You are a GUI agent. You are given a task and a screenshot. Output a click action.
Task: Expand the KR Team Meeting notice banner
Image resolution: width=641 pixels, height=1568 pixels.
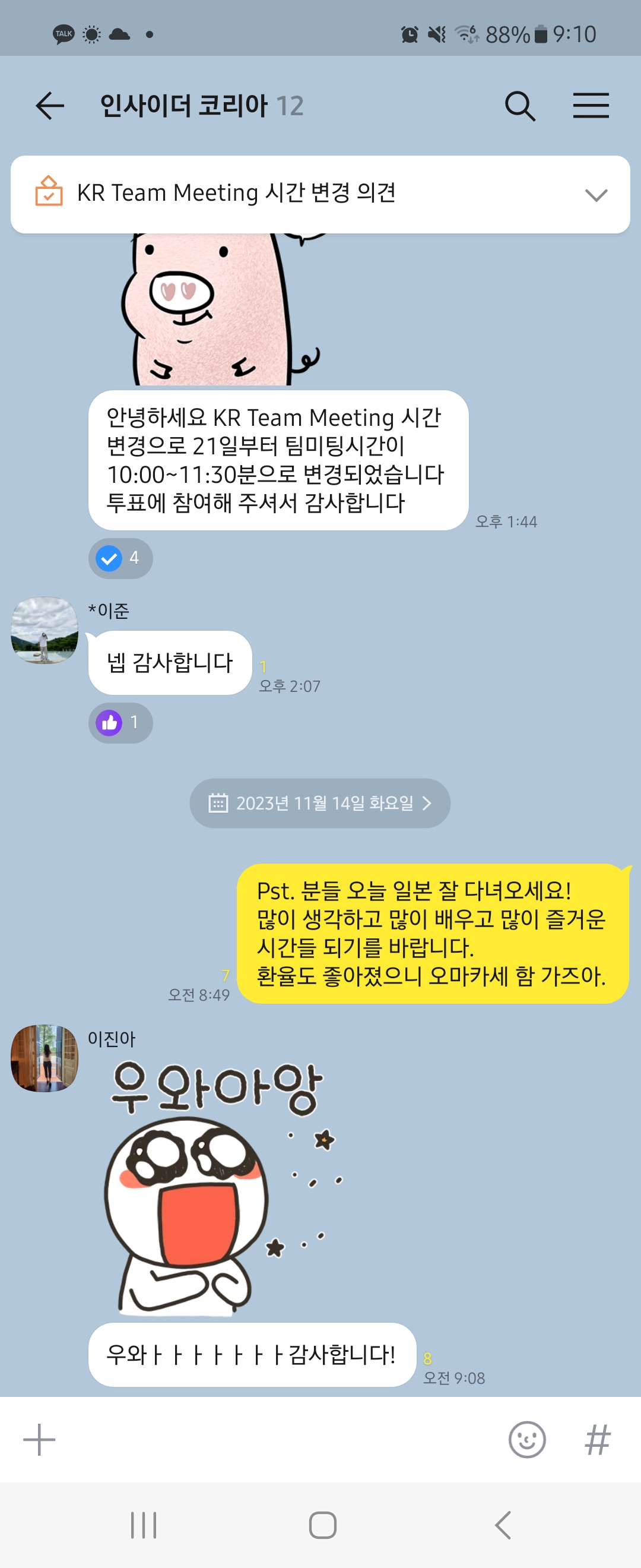pos(595,195)
